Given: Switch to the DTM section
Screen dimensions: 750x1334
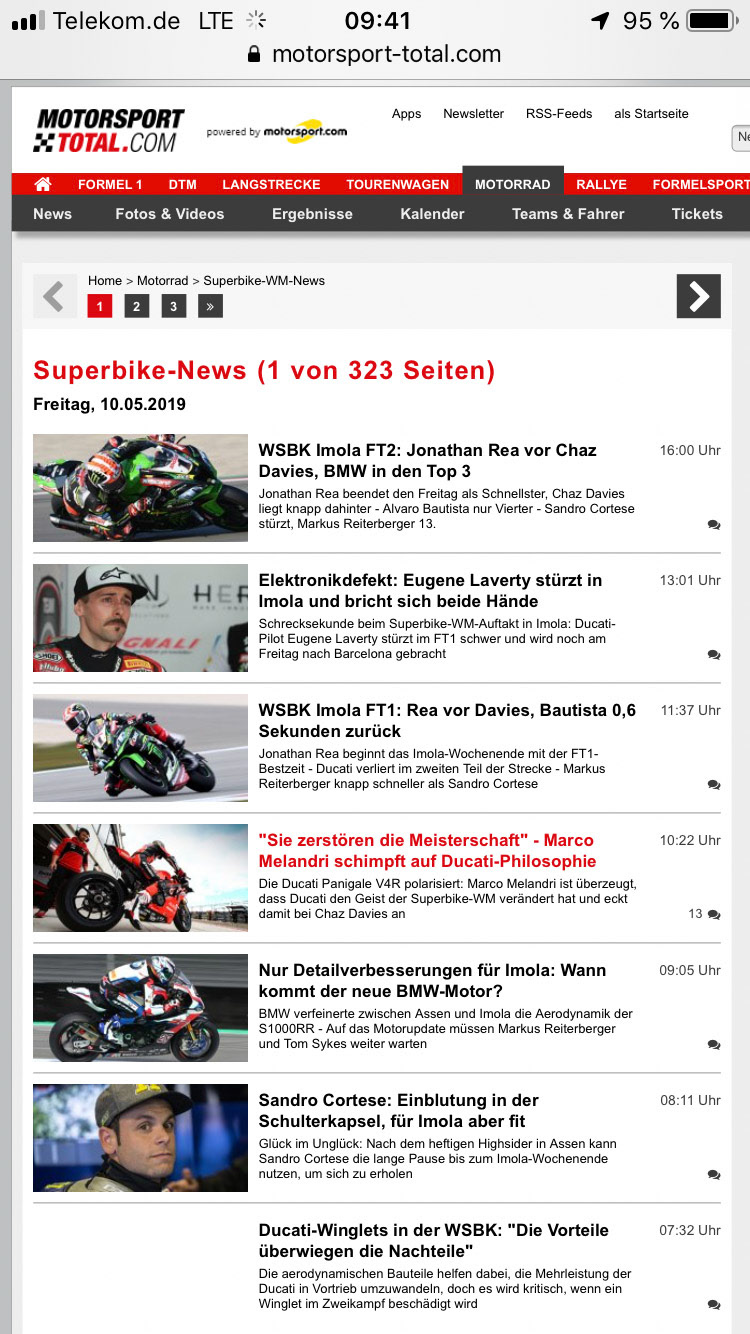Looking at the screenshot, I should (x=182, y=184).
